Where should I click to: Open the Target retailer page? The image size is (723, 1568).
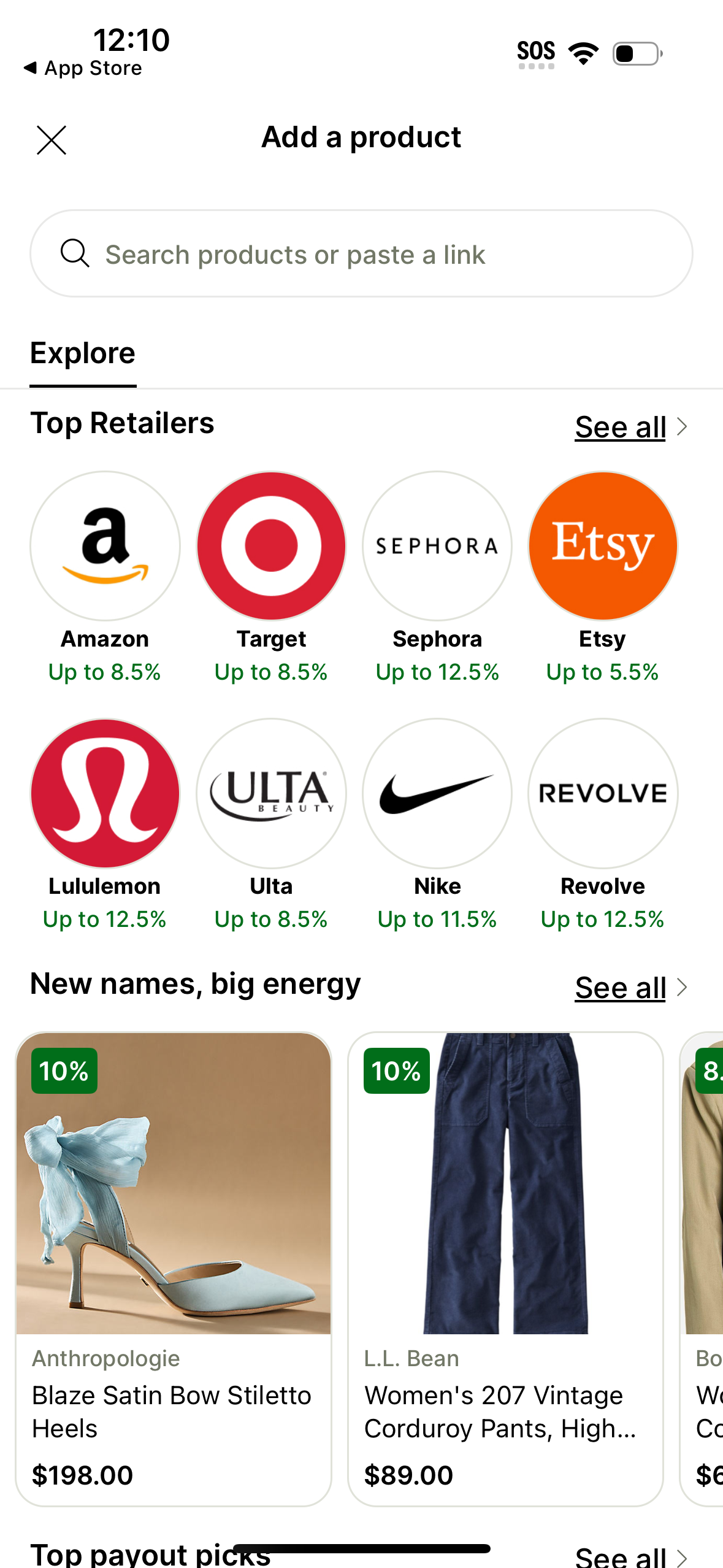270,545
